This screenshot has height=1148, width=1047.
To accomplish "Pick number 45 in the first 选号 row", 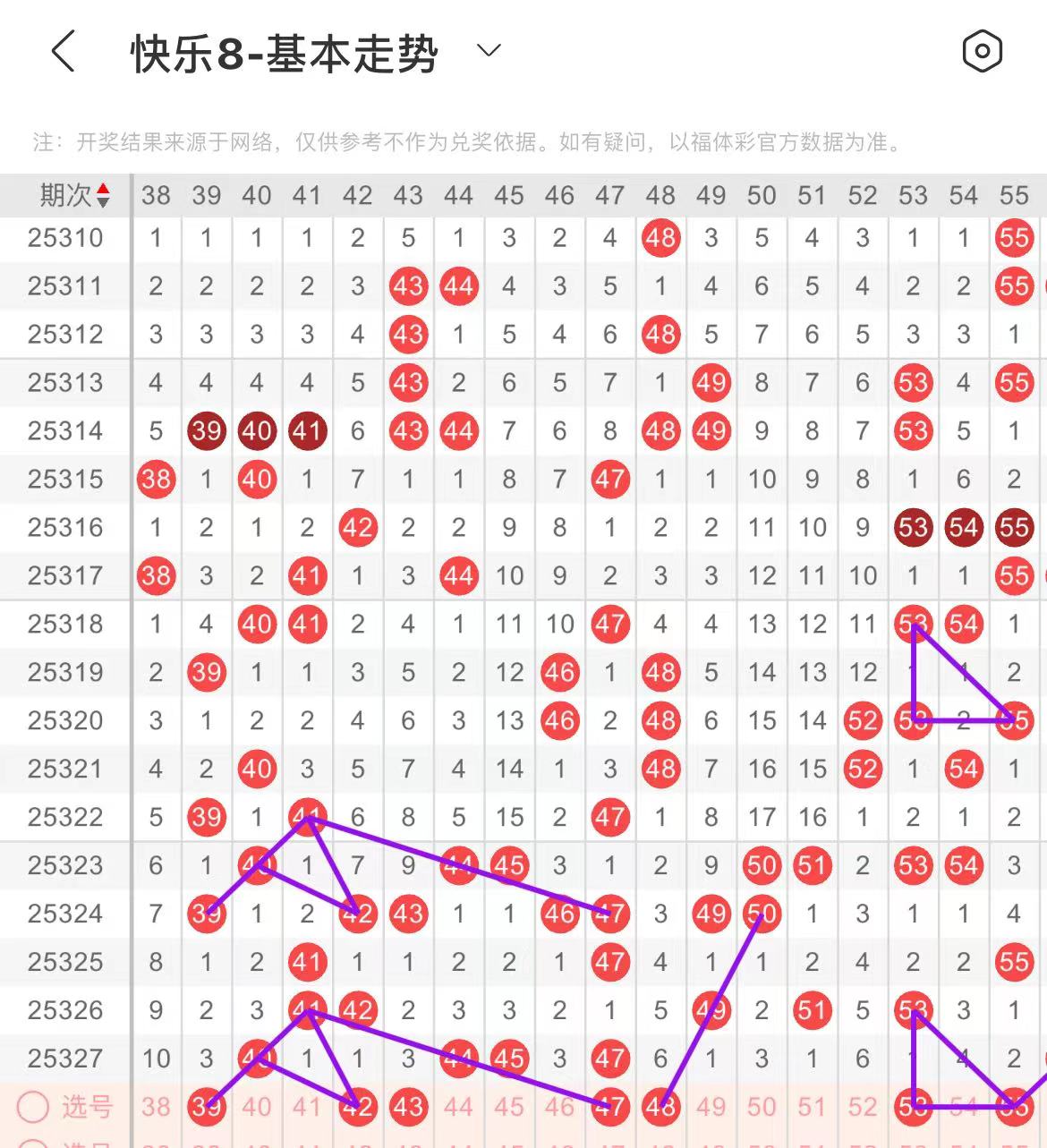I will (509, 1107).
